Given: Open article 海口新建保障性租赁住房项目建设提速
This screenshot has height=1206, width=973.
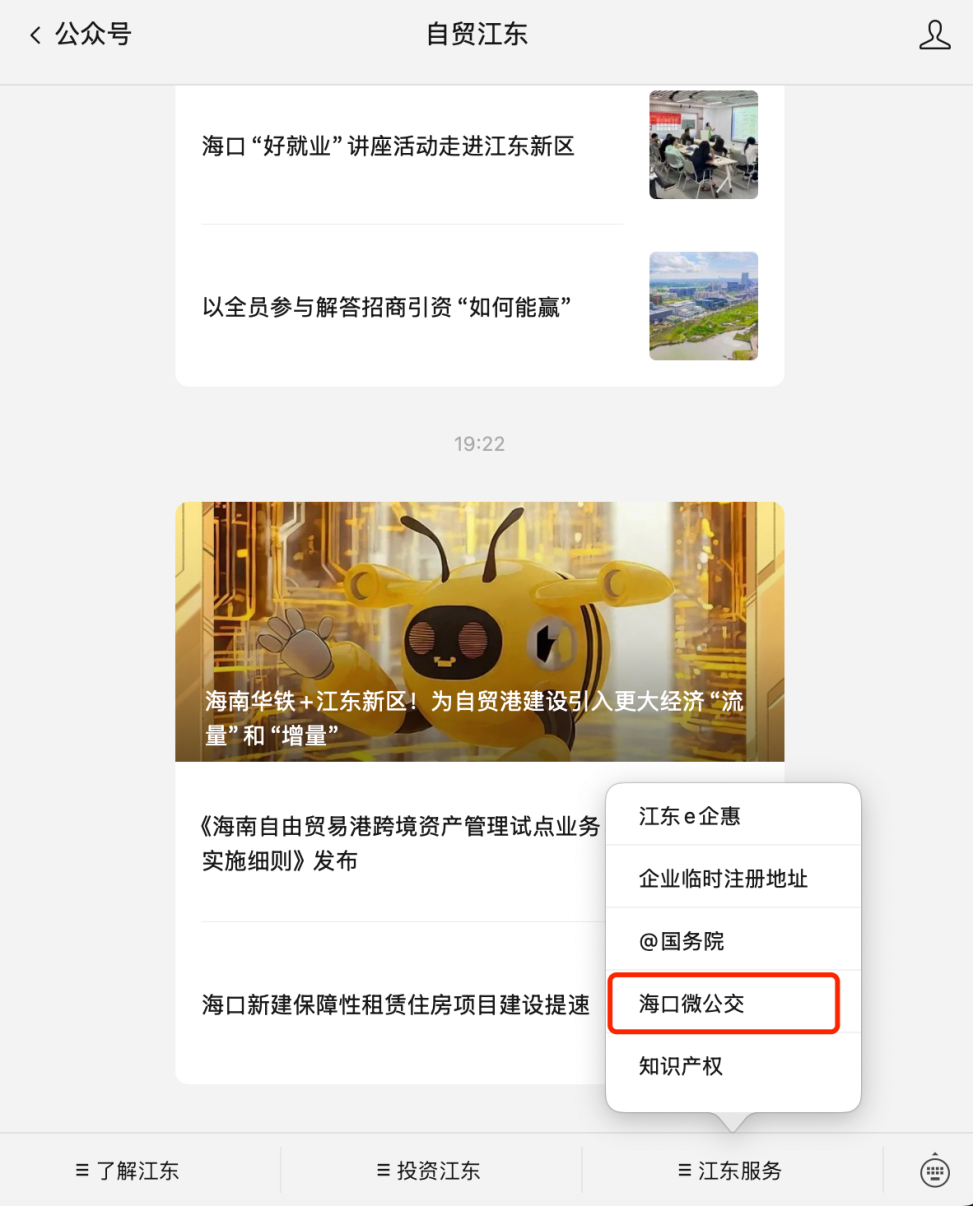Looking at the screenshot, I should [396, 1004].
